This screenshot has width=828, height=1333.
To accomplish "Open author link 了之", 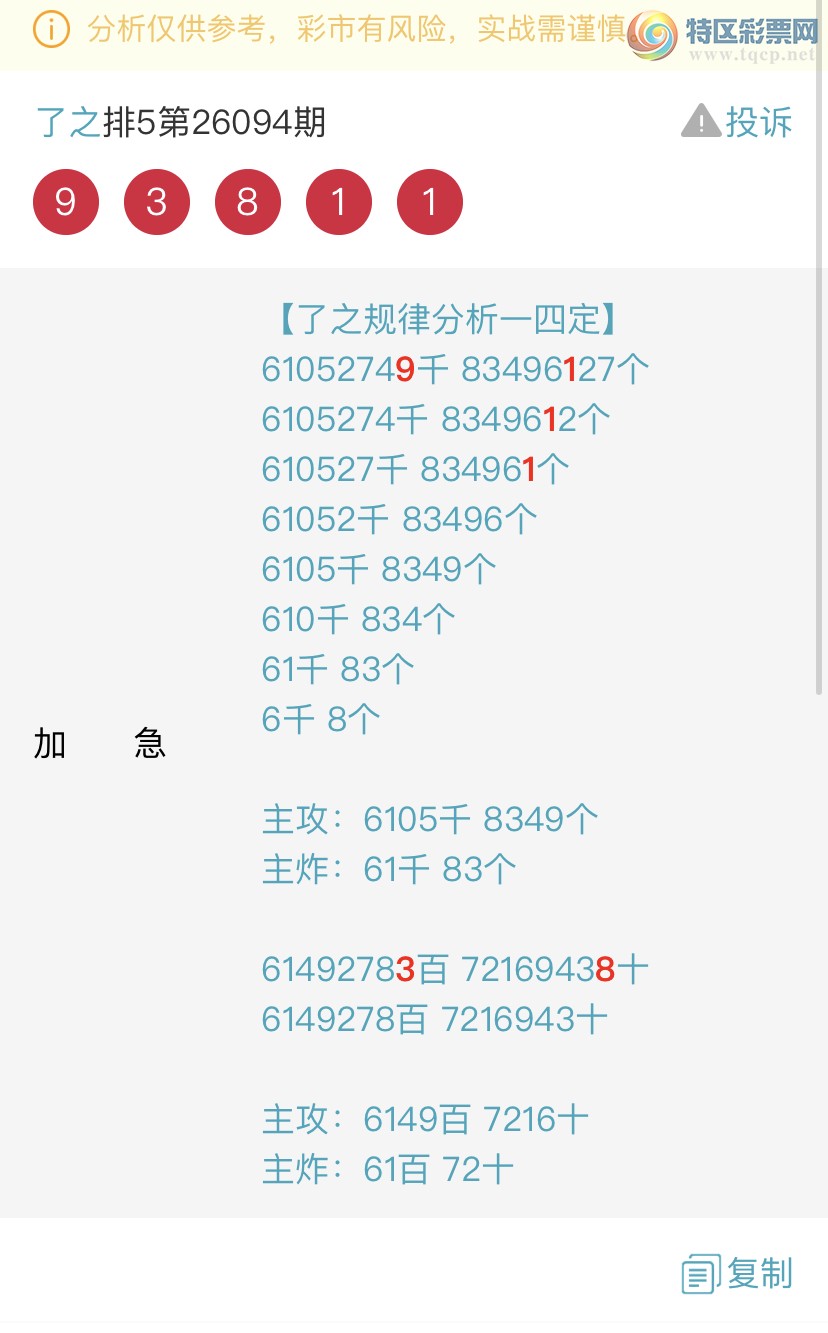I will tap(68, 123).
